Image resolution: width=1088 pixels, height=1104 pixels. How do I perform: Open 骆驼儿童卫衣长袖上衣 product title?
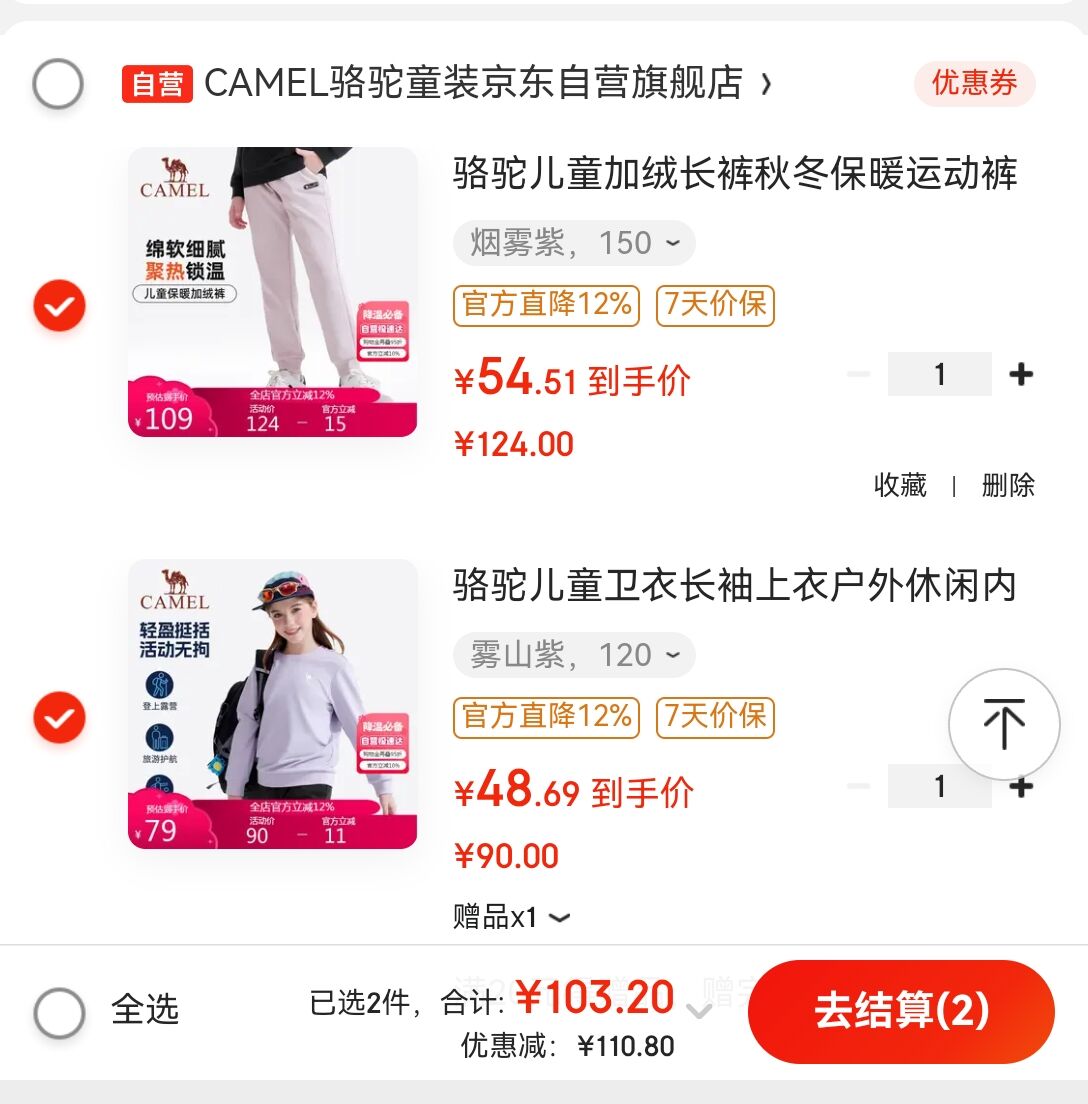734,585
